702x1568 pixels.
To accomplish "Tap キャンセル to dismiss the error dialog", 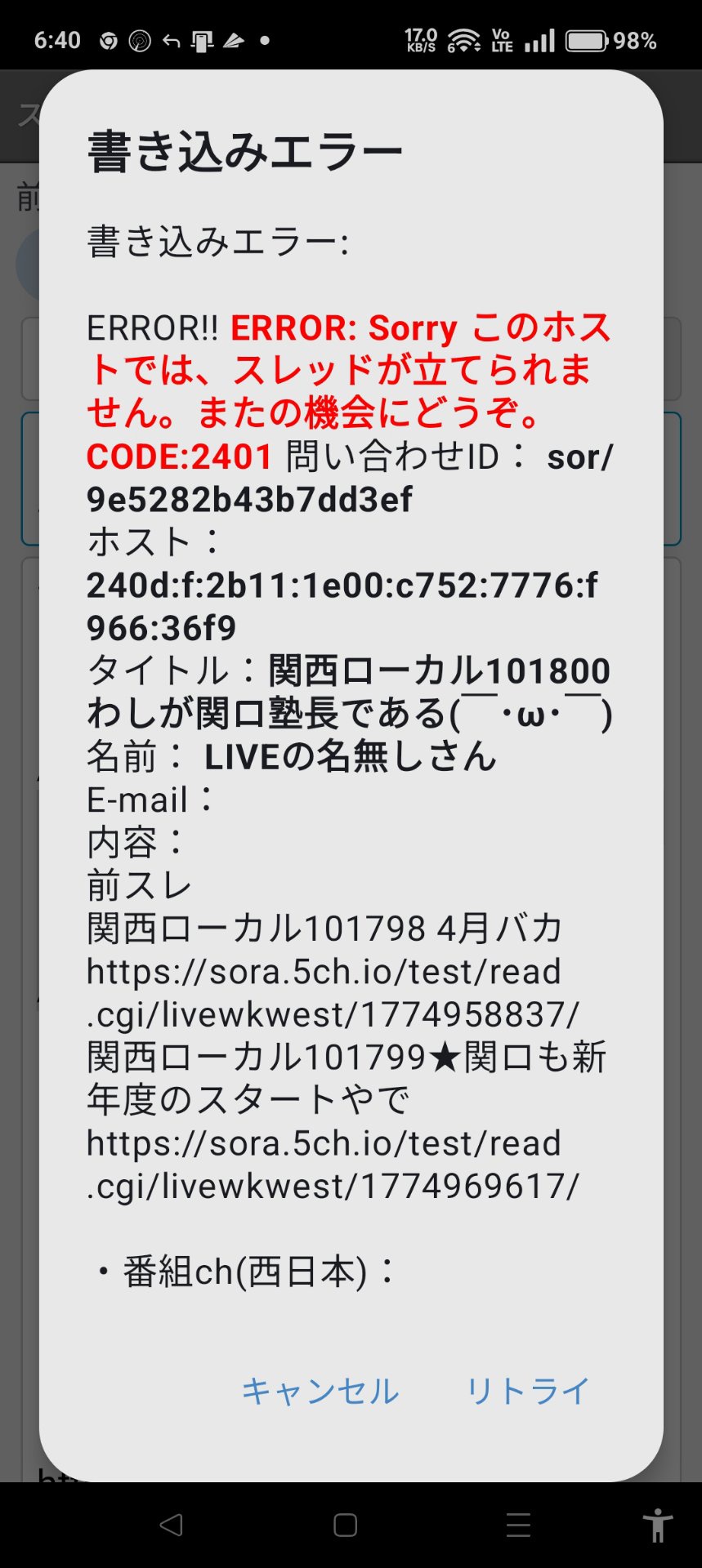I will click(320, 1392).
